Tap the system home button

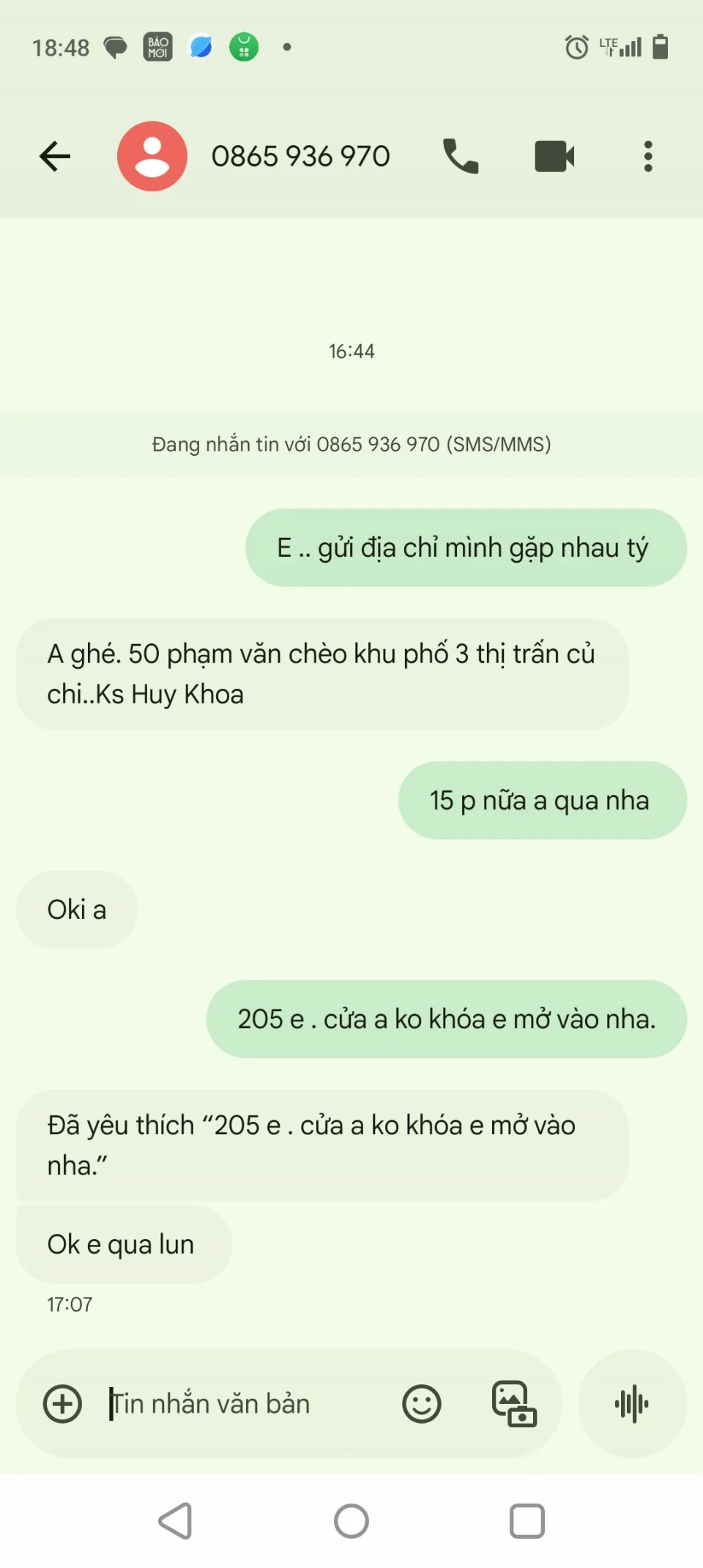(351, 1521)
